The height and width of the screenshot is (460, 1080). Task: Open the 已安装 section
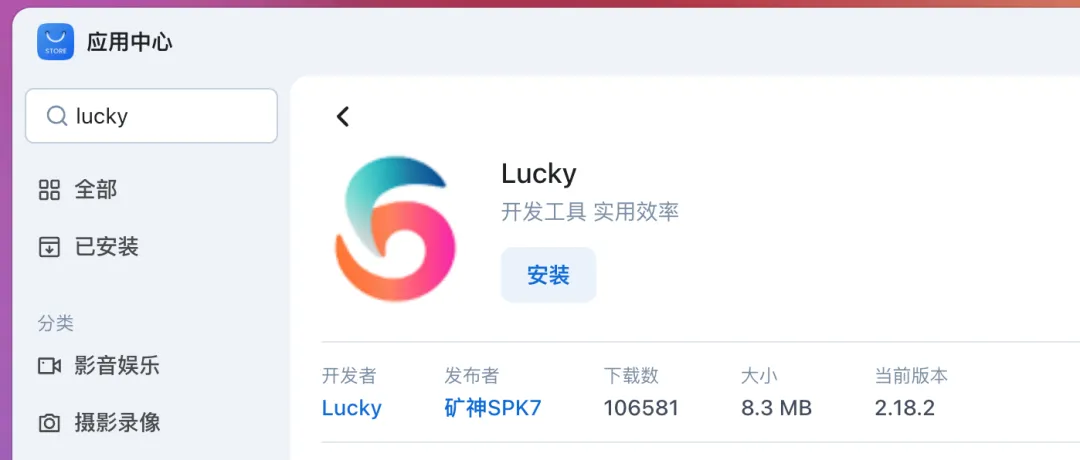[x=105, y=246]
